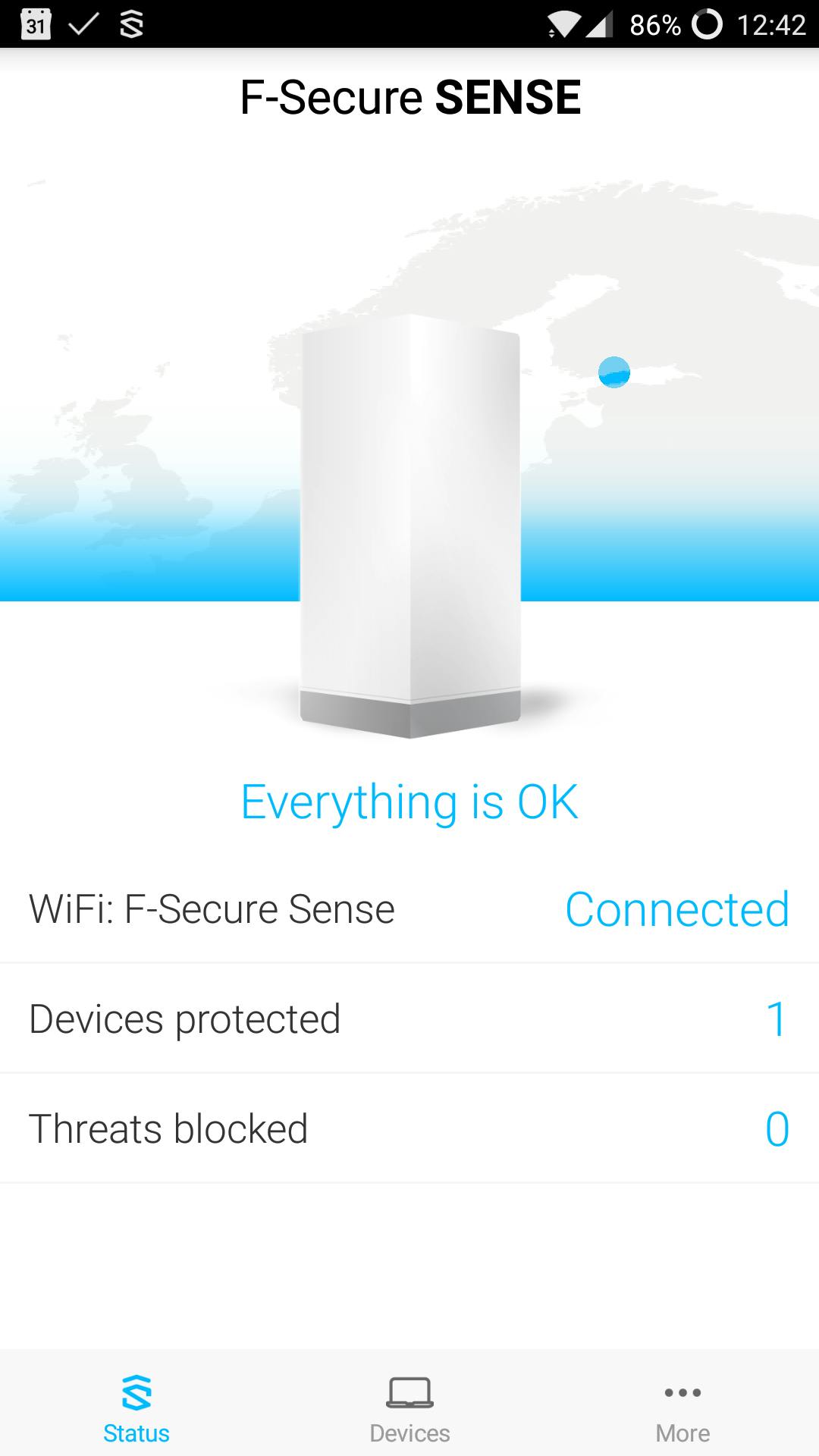This screenshot has width=819, height=1456.
Task: View the Threats blocked details
Action: (409, 1128)
